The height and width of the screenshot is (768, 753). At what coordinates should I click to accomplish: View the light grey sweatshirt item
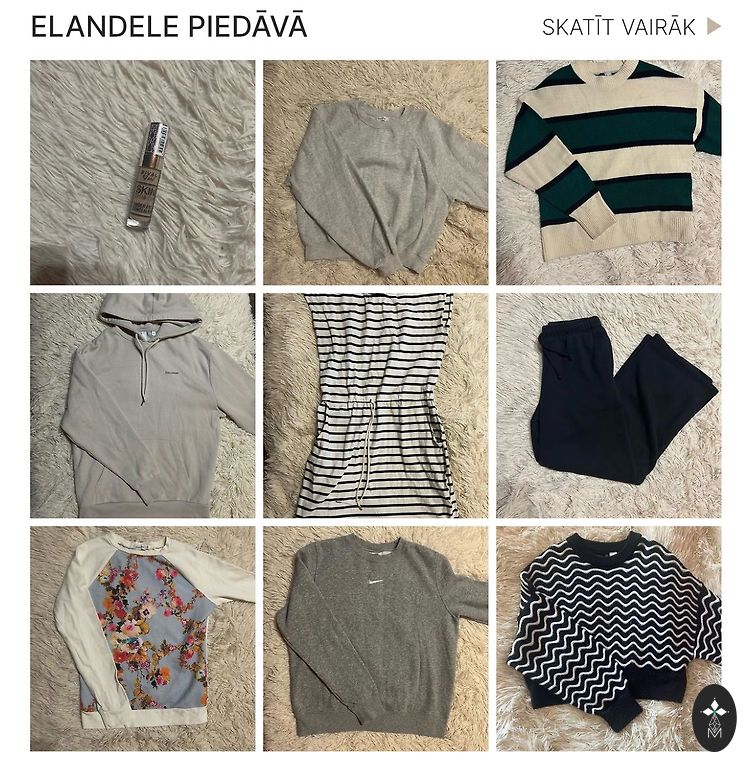click(376, 173)
